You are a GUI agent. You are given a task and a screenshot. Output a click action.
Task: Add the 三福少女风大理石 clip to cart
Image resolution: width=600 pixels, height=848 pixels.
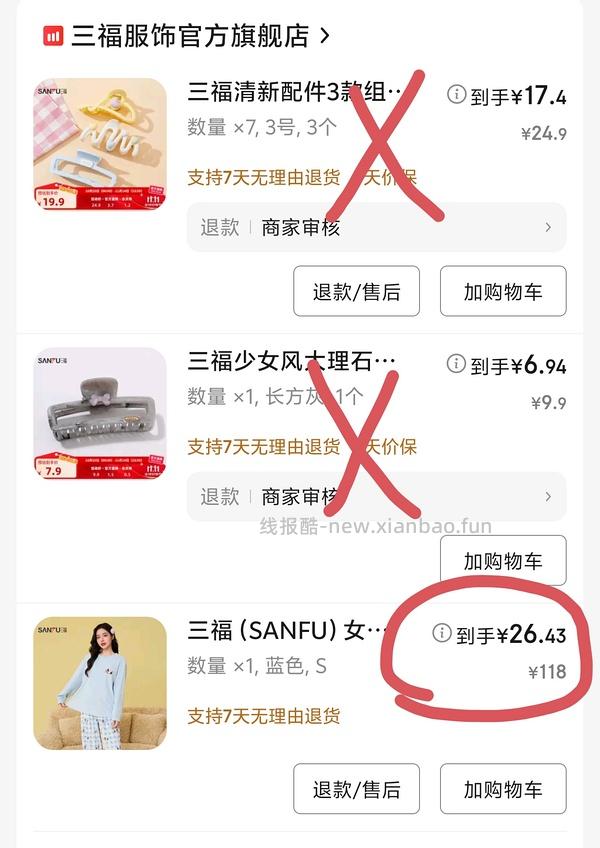pos(503,561)
